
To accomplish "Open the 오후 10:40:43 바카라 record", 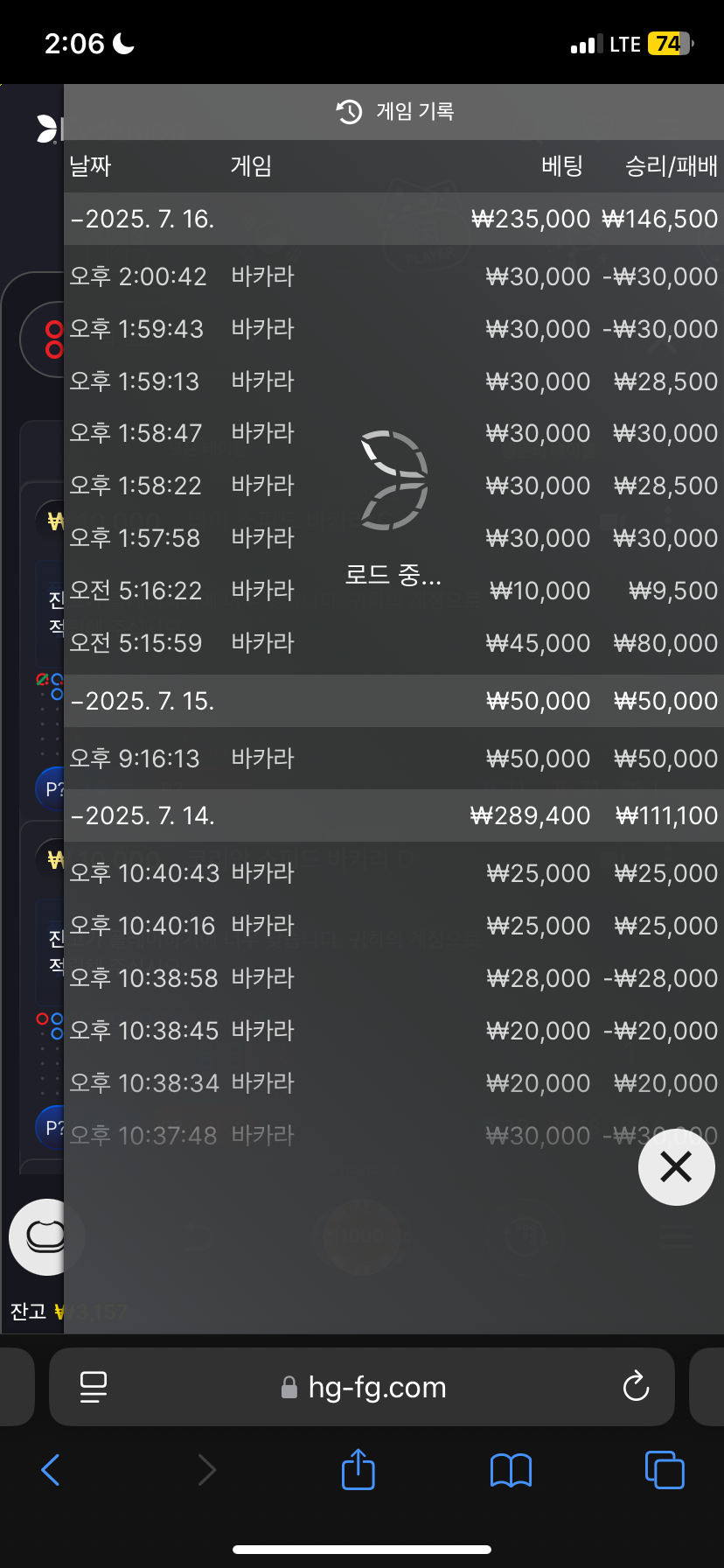I will (393, 873).
